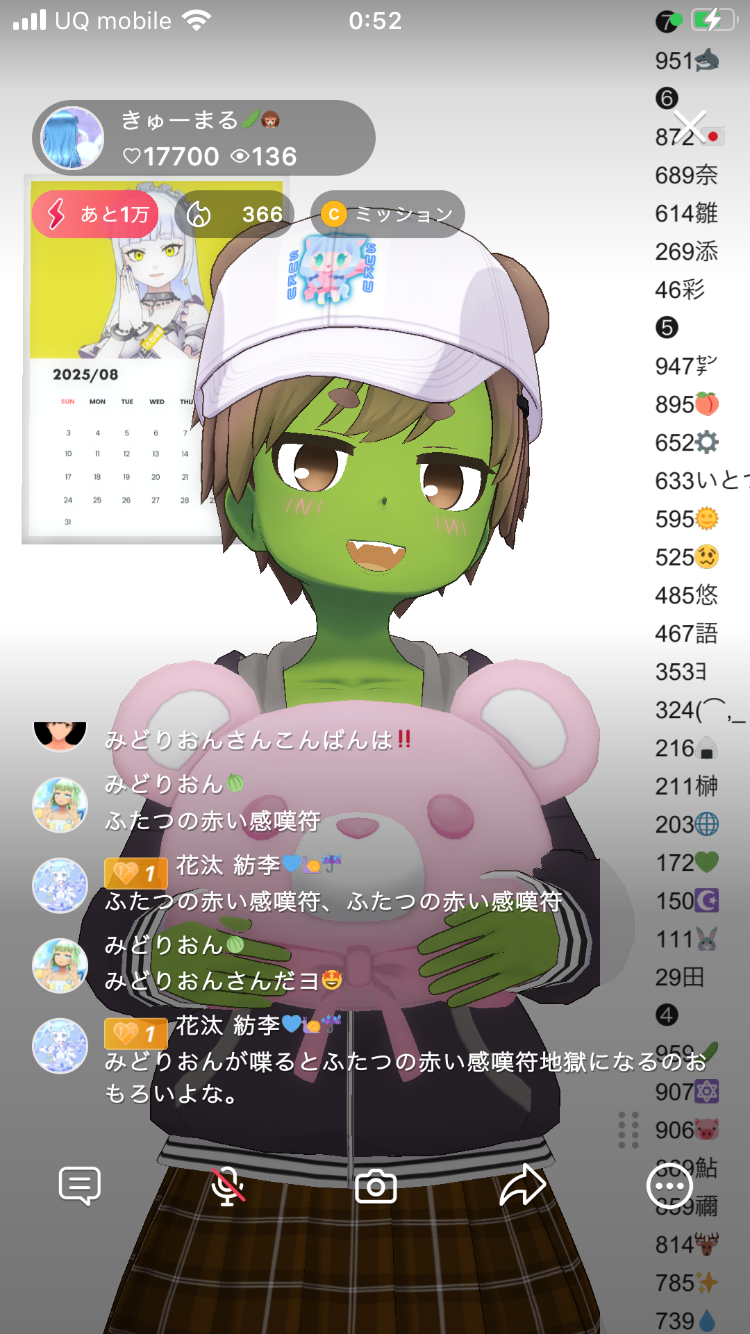Open the 366 flame points chip
The width and height of the screenshot is (750, 1334).
(x=236, y=214)
